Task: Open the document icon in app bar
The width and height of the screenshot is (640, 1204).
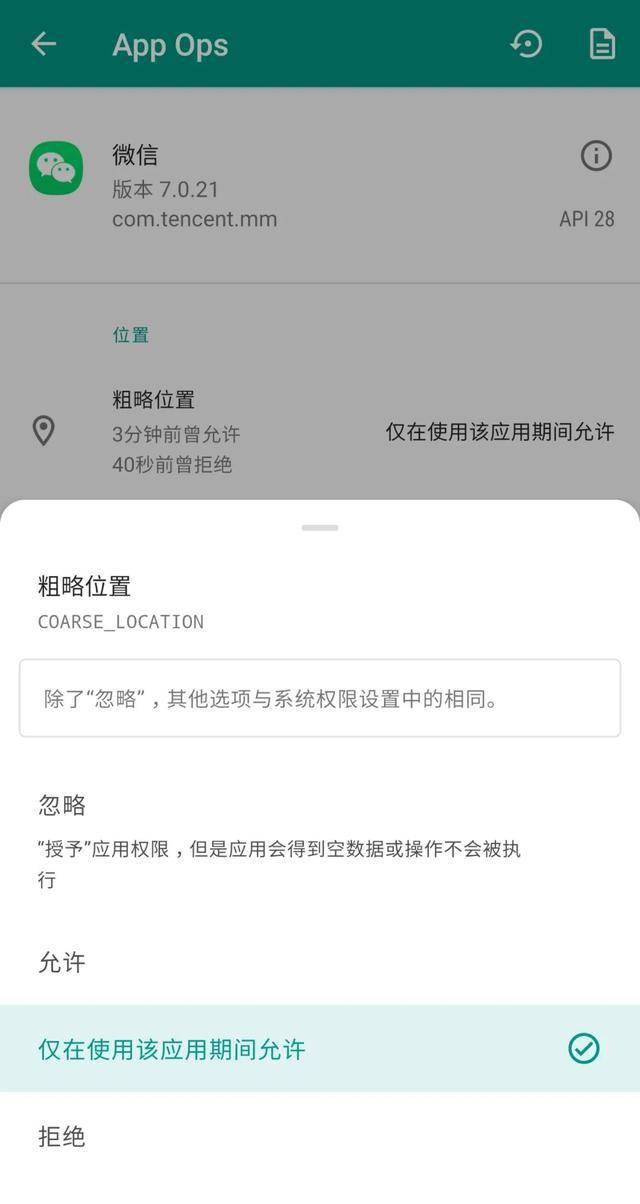Action: point(602,44)
